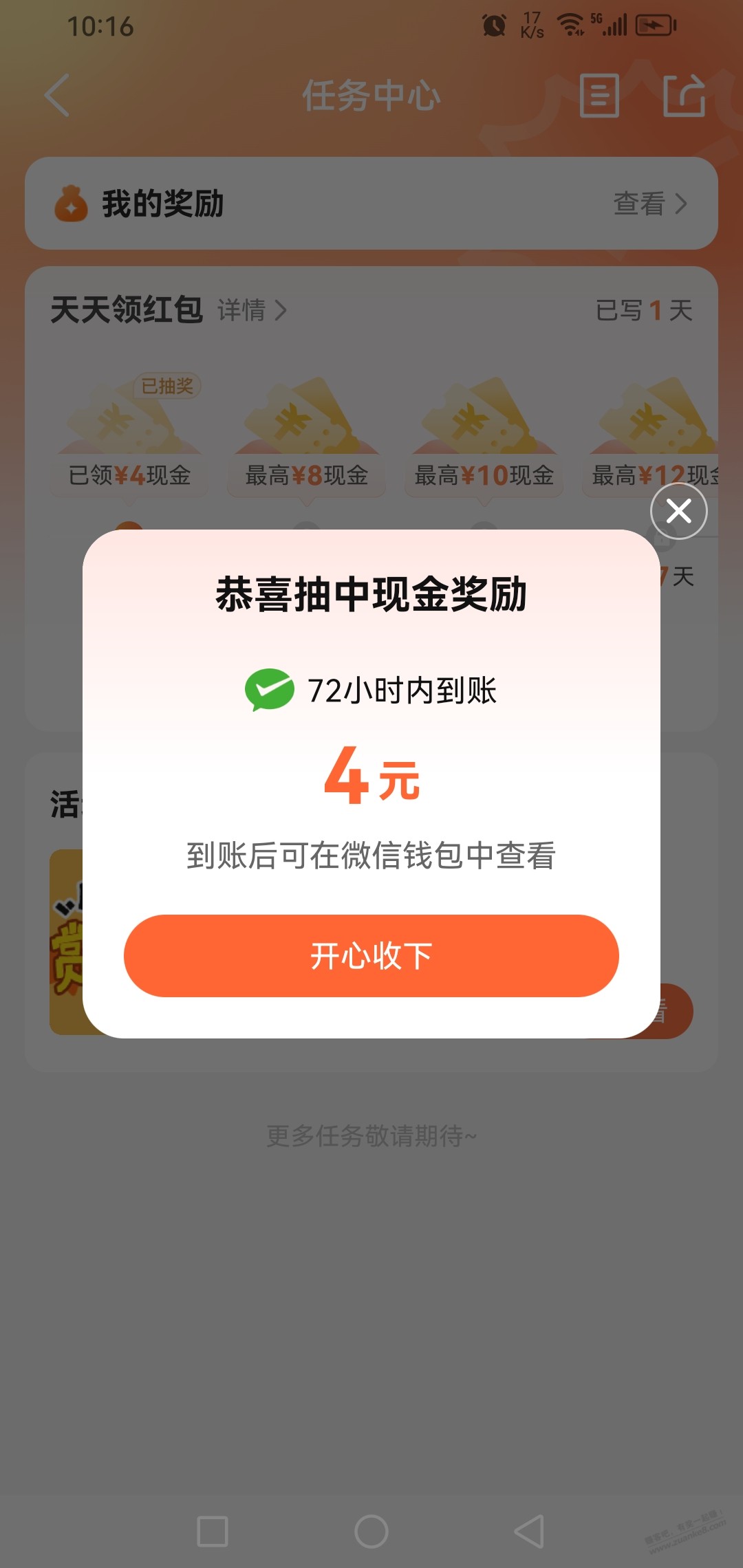
Task: Open the records icon at top right
Action: click(599, 96)
